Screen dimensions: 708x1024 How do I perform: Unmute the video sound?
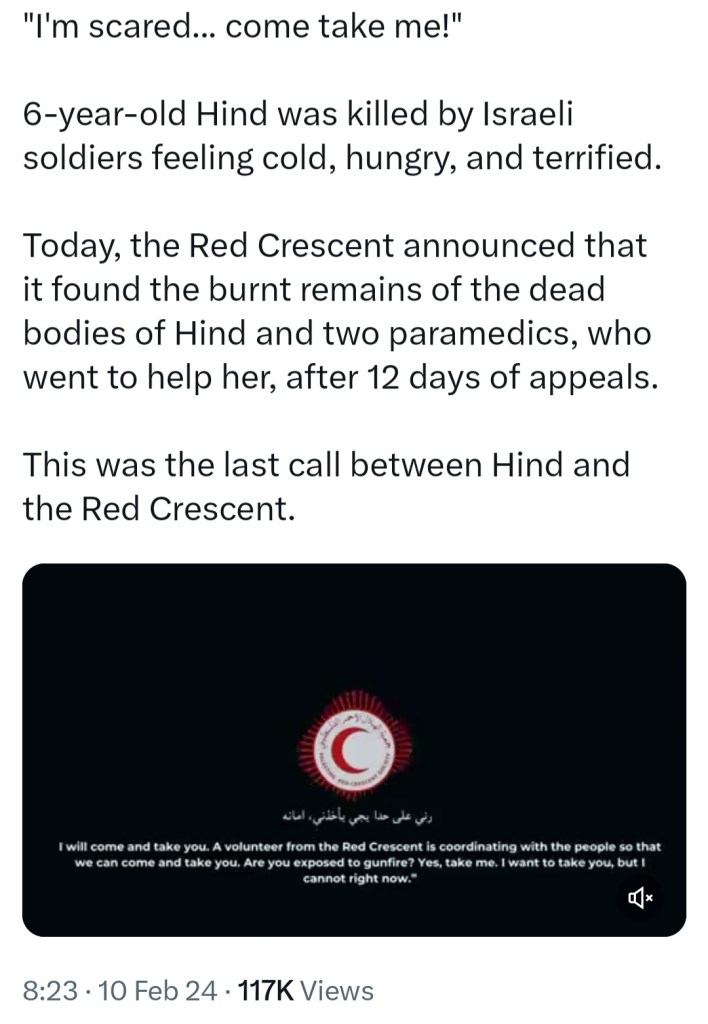640,897
